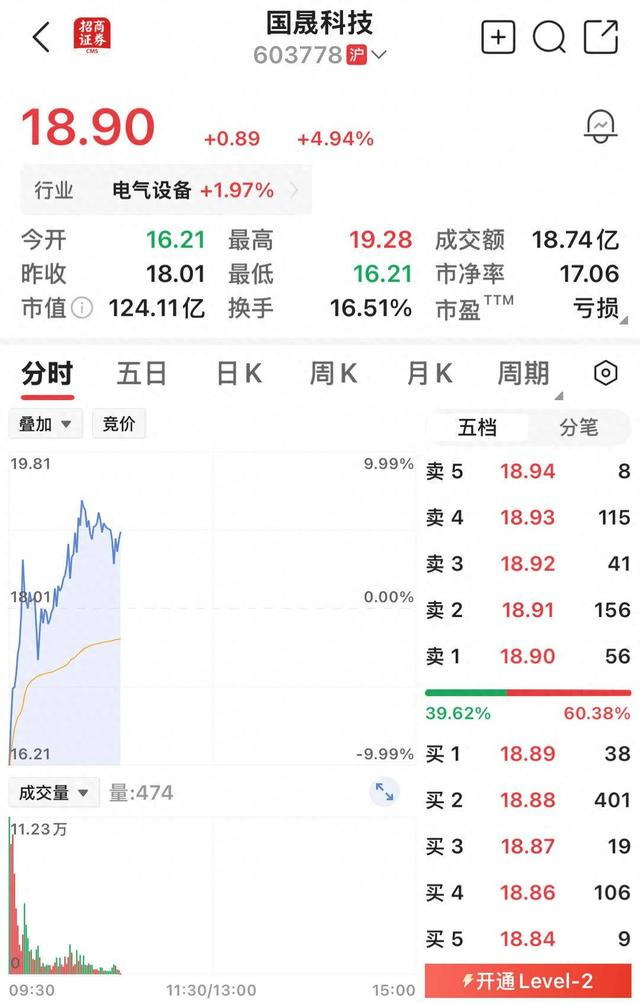Open the search magnifier icon
Screen dimensions: 640x1003
pos(549,38)
